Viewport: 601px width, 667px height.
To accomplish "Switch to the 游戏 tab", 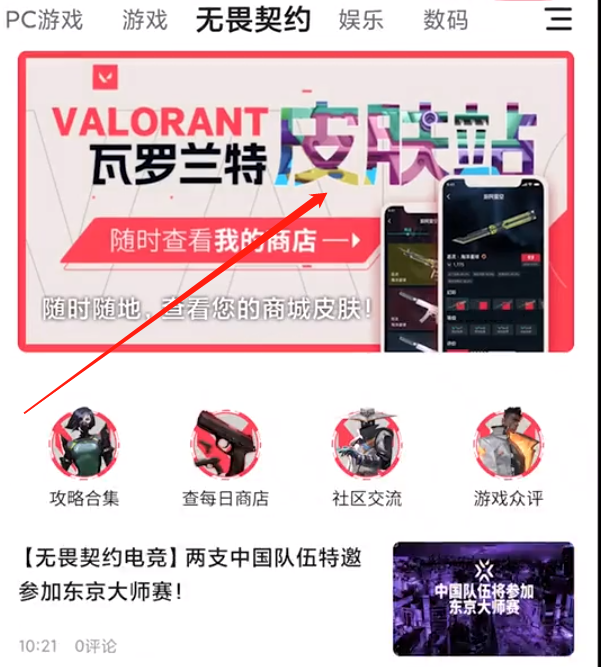I will click(145, 18).
